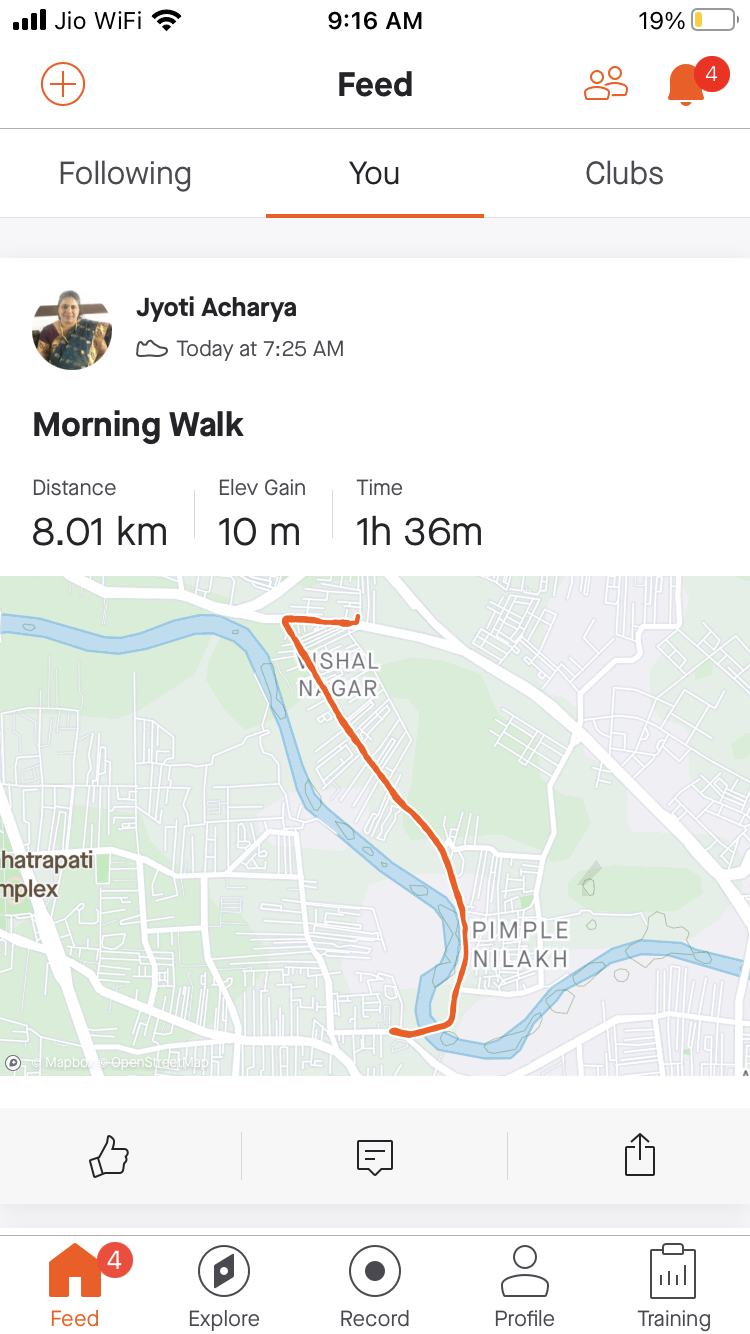Open the Morning Walk activity
This screenshot has width=750, height=1334.
[138, 425]
